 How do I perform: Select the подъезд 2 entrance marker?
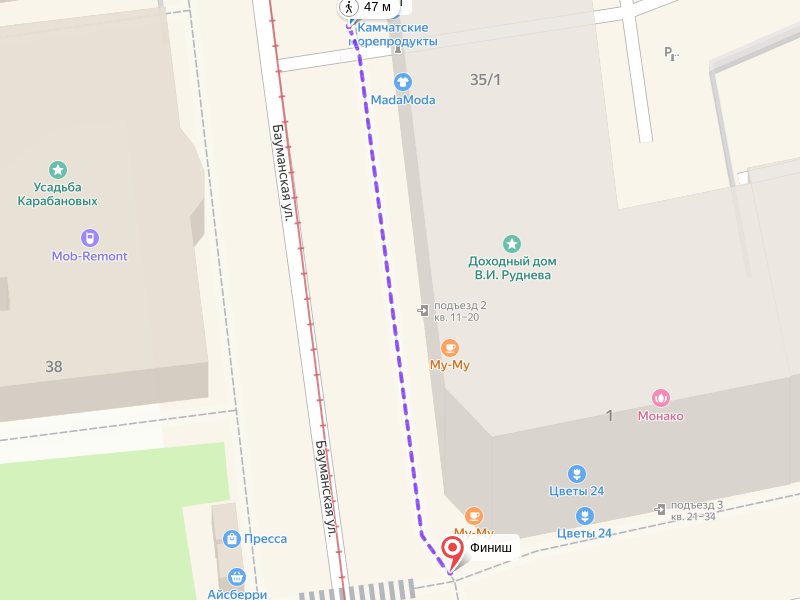(424, 311)
